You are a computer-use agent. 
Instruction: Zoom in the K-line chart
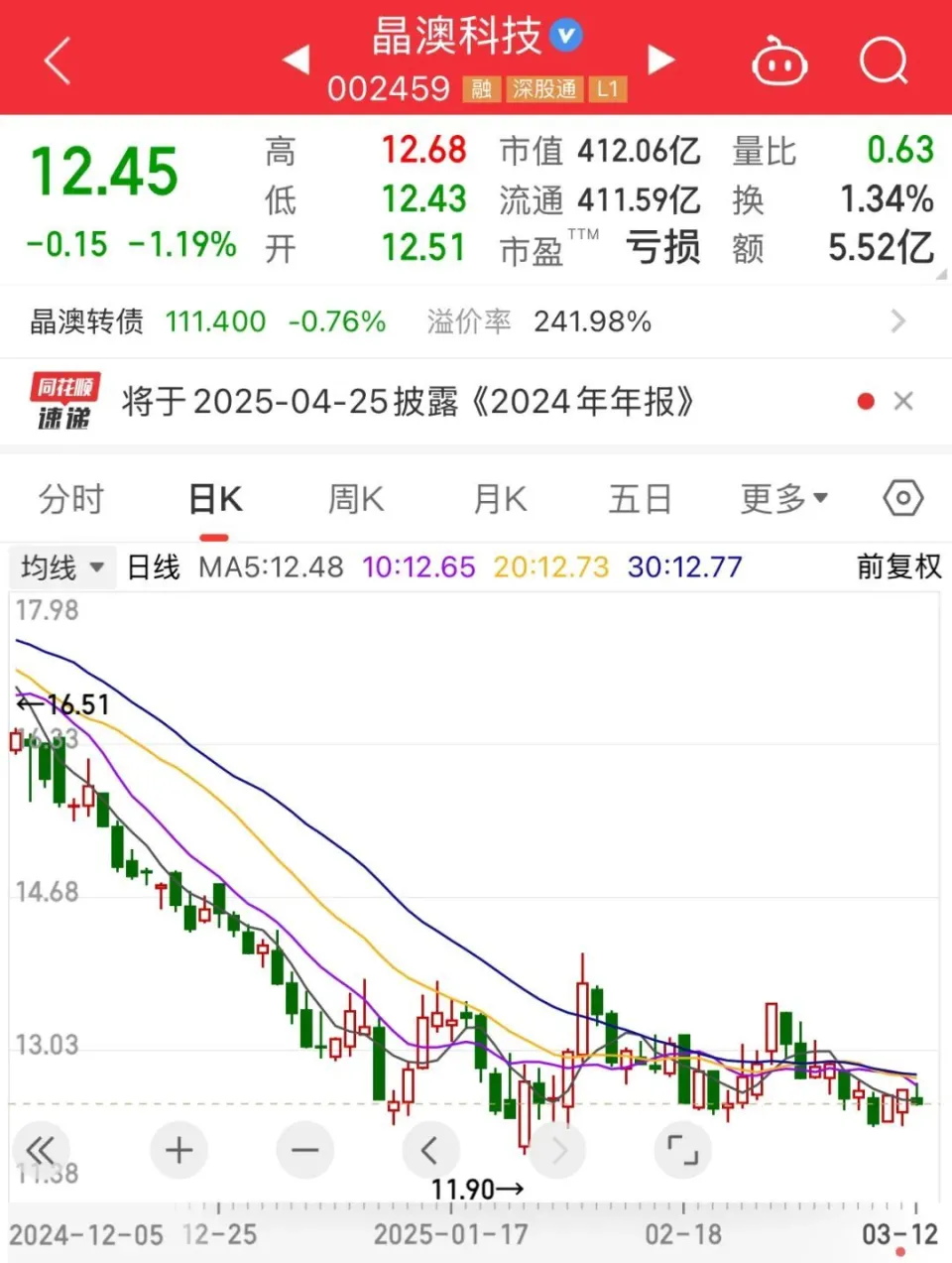pos(178,1151)
